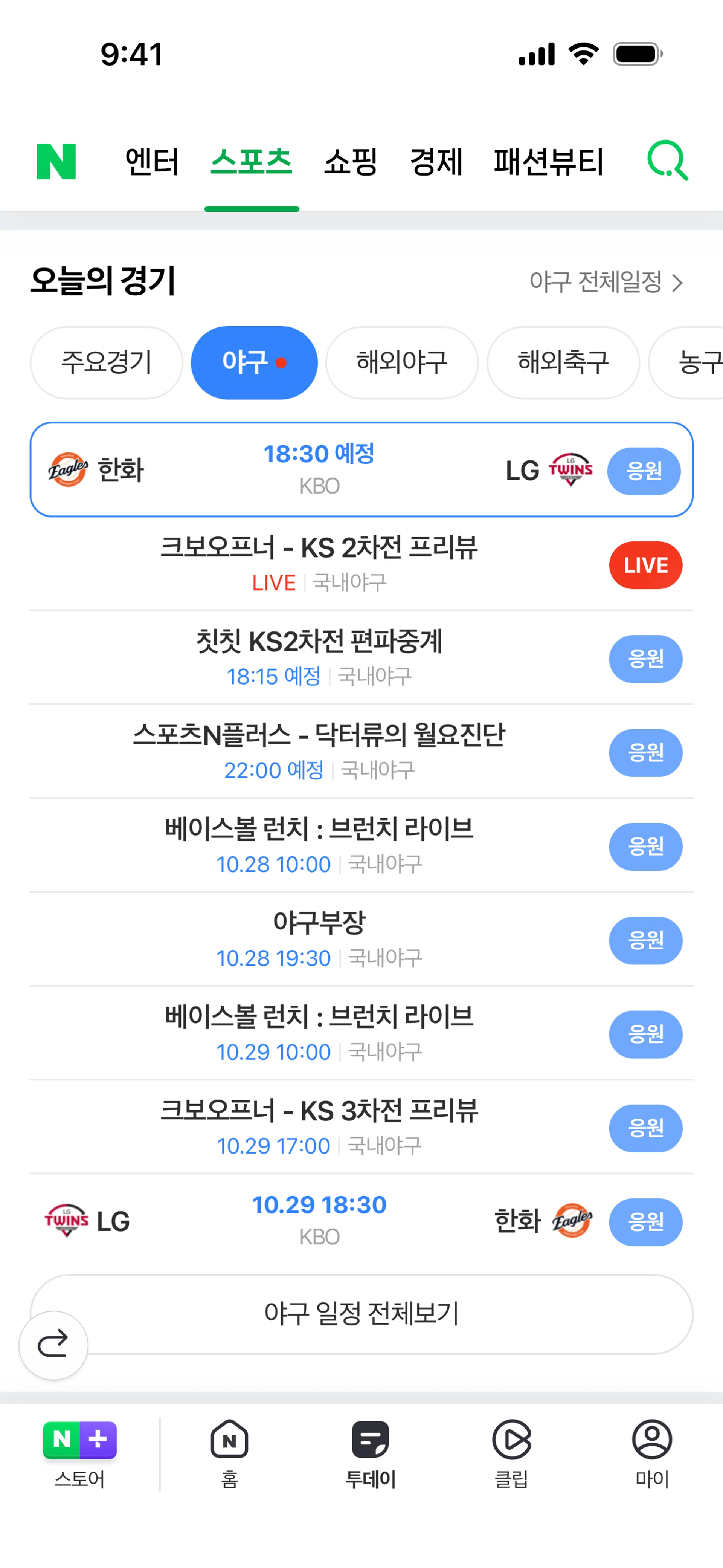Switch to the 경제 top tab

pyautogui.click(x=436, y=162)
